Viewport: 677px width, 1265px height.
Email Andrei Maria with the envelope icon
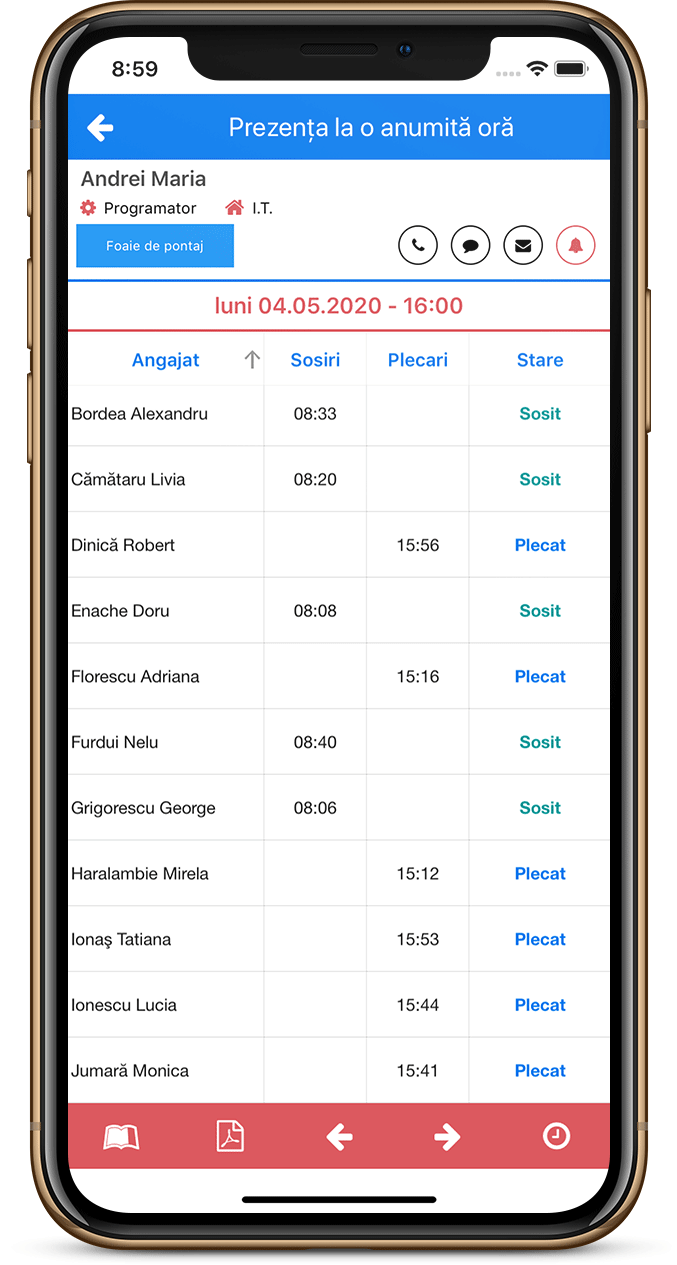tap(523, 245)
